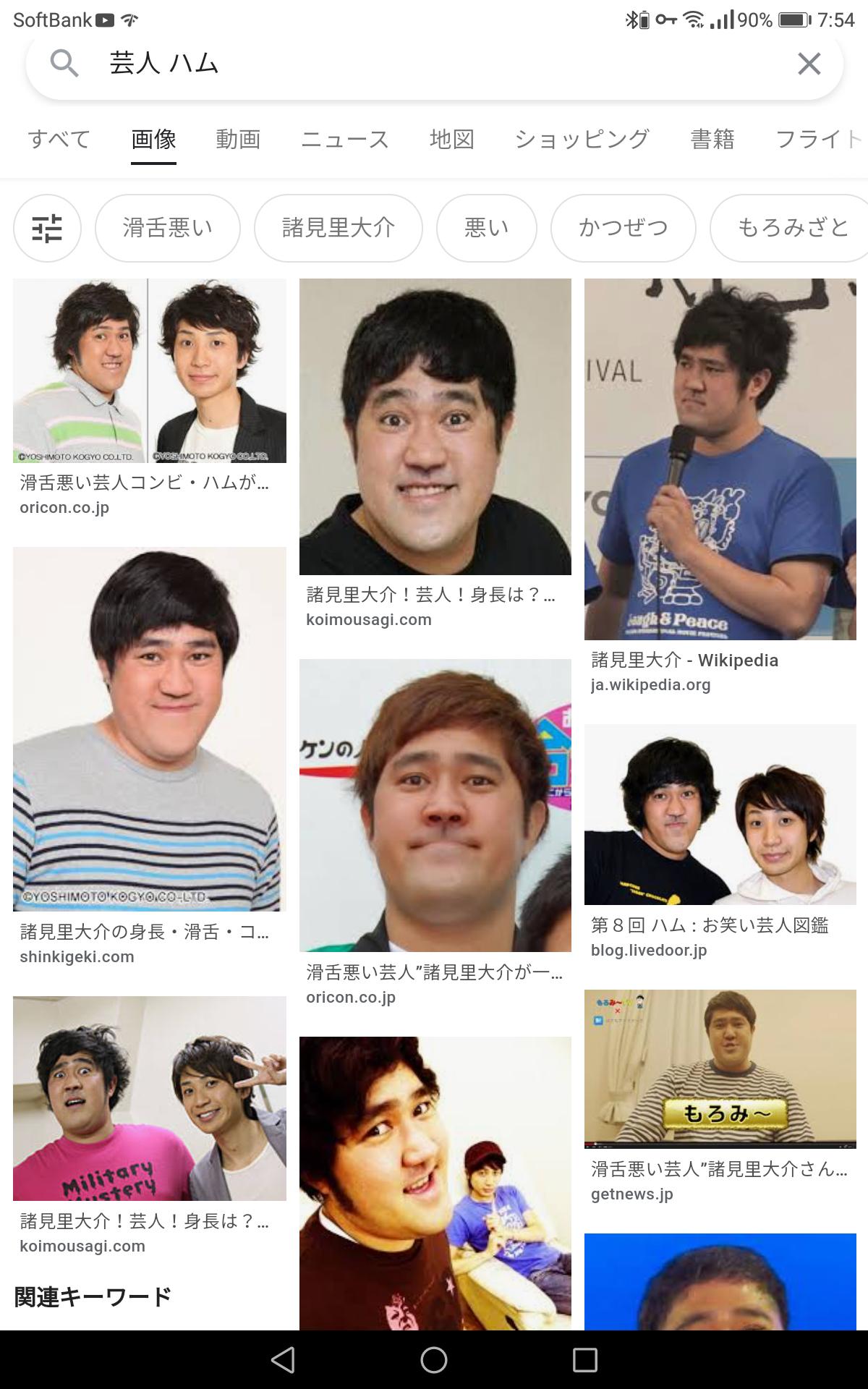Select the 諸見里大介 filter chip
This screenshot has height=1389, width=868.
click(338, 228)
